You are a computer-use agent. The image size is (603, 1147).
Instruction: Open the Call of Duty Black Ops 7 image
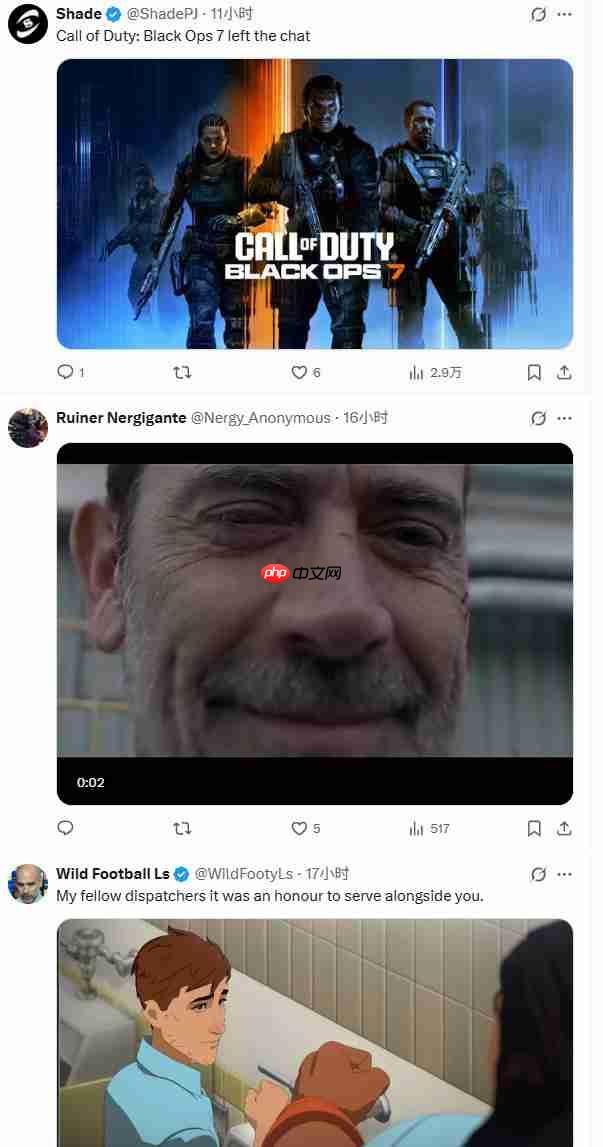pyautogui.click(x=314, y=204)
